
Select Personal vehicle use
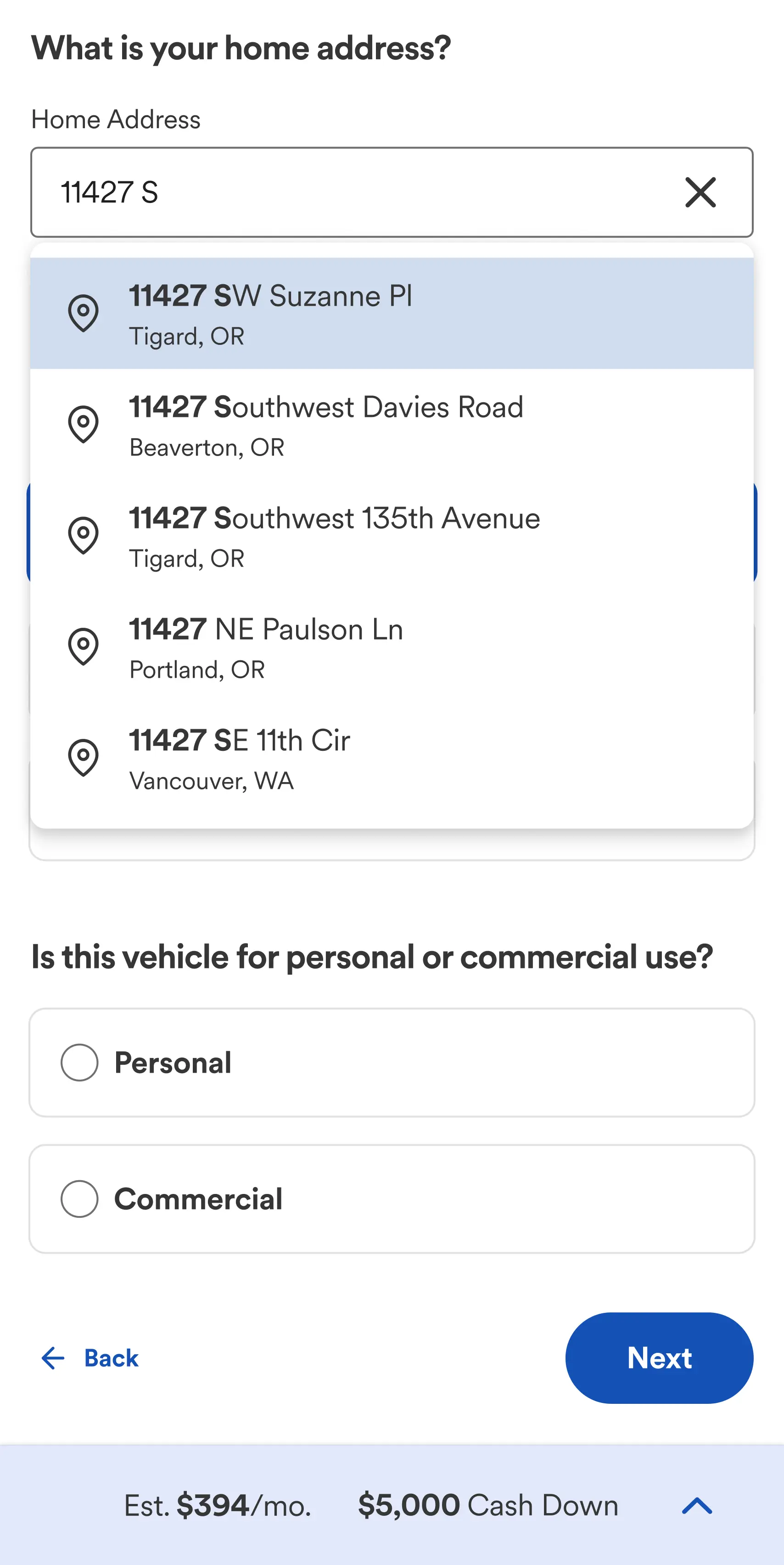pyautogui.click(x=392, y=1062)
